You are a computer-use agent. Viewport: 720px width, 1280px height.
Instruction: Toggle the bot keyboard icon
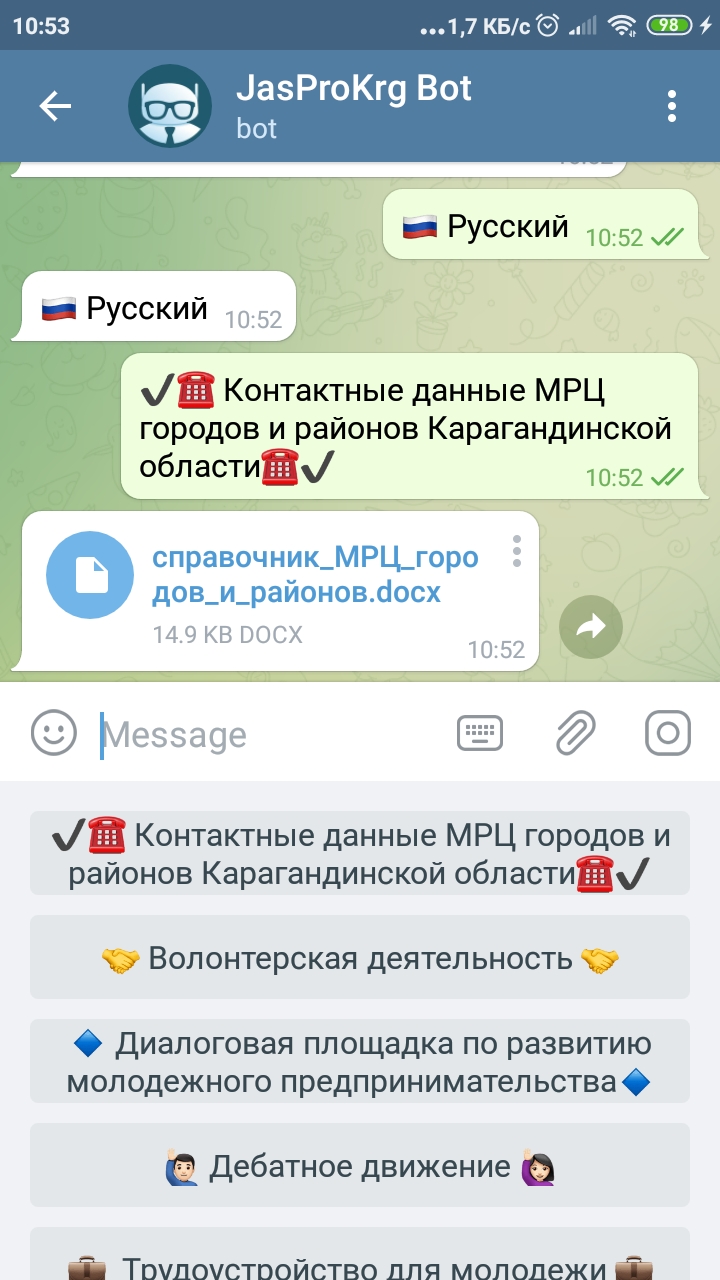tap(480, 733)
